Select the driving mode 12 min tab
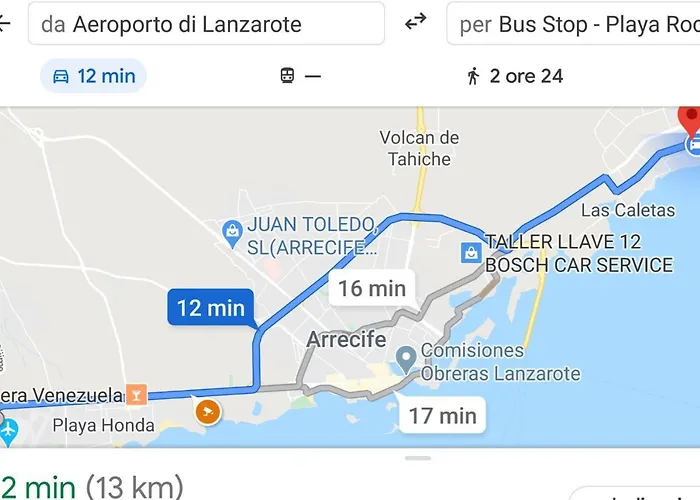Image resolution: width=700 pixels, height=500 pixels. coord(93,76)
